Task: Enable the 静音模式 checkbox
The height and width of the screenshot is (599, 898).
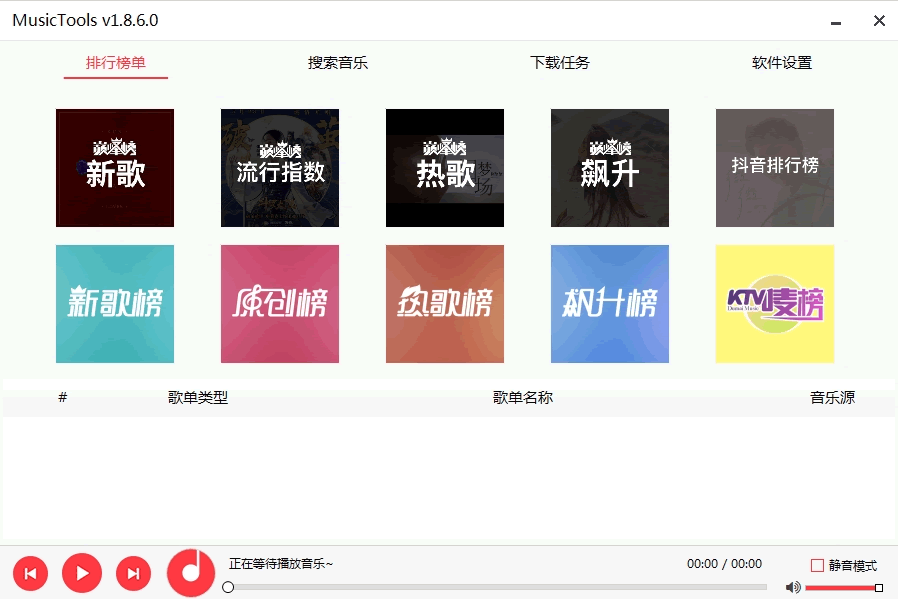Action: [x=817, y=565]
